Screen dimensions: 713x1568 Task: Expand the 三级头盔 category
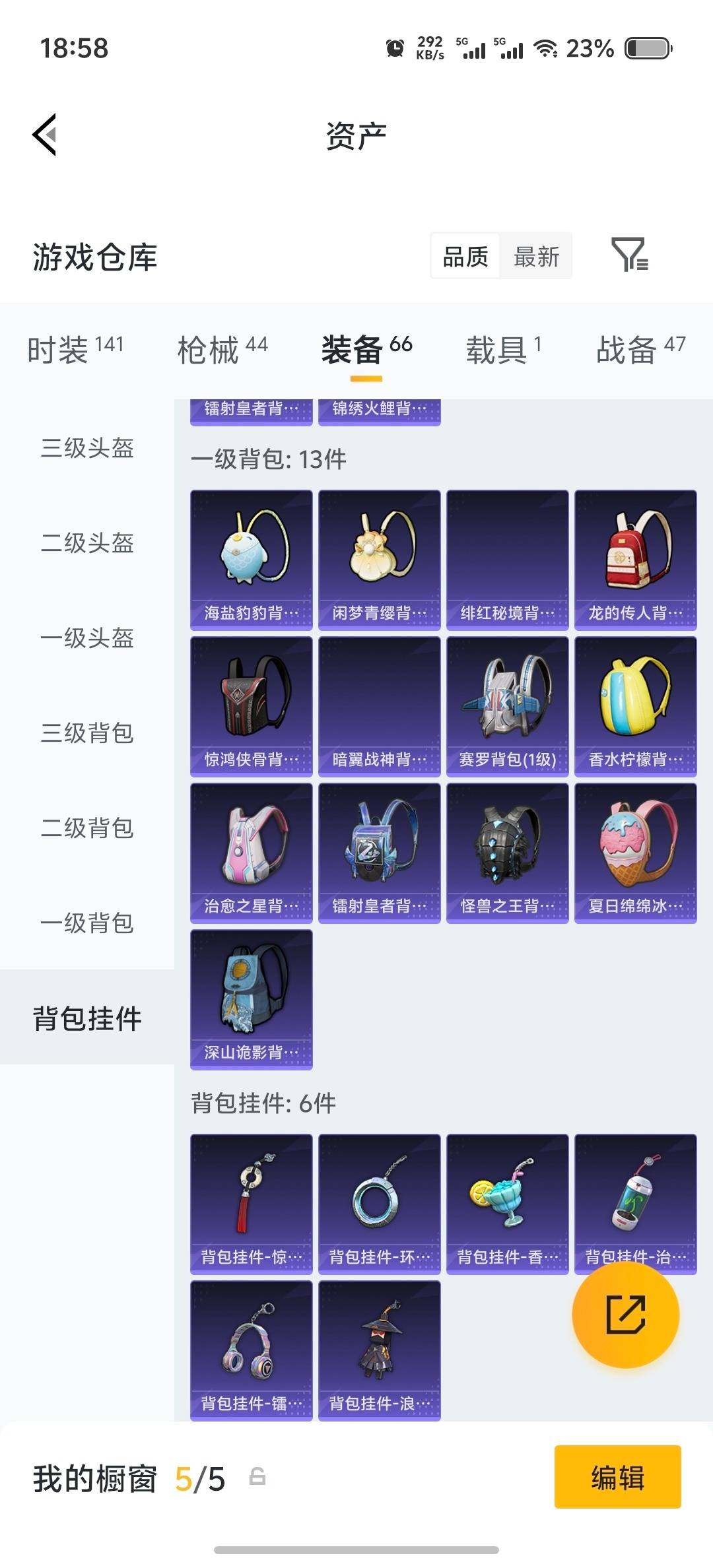click(86, 449)
